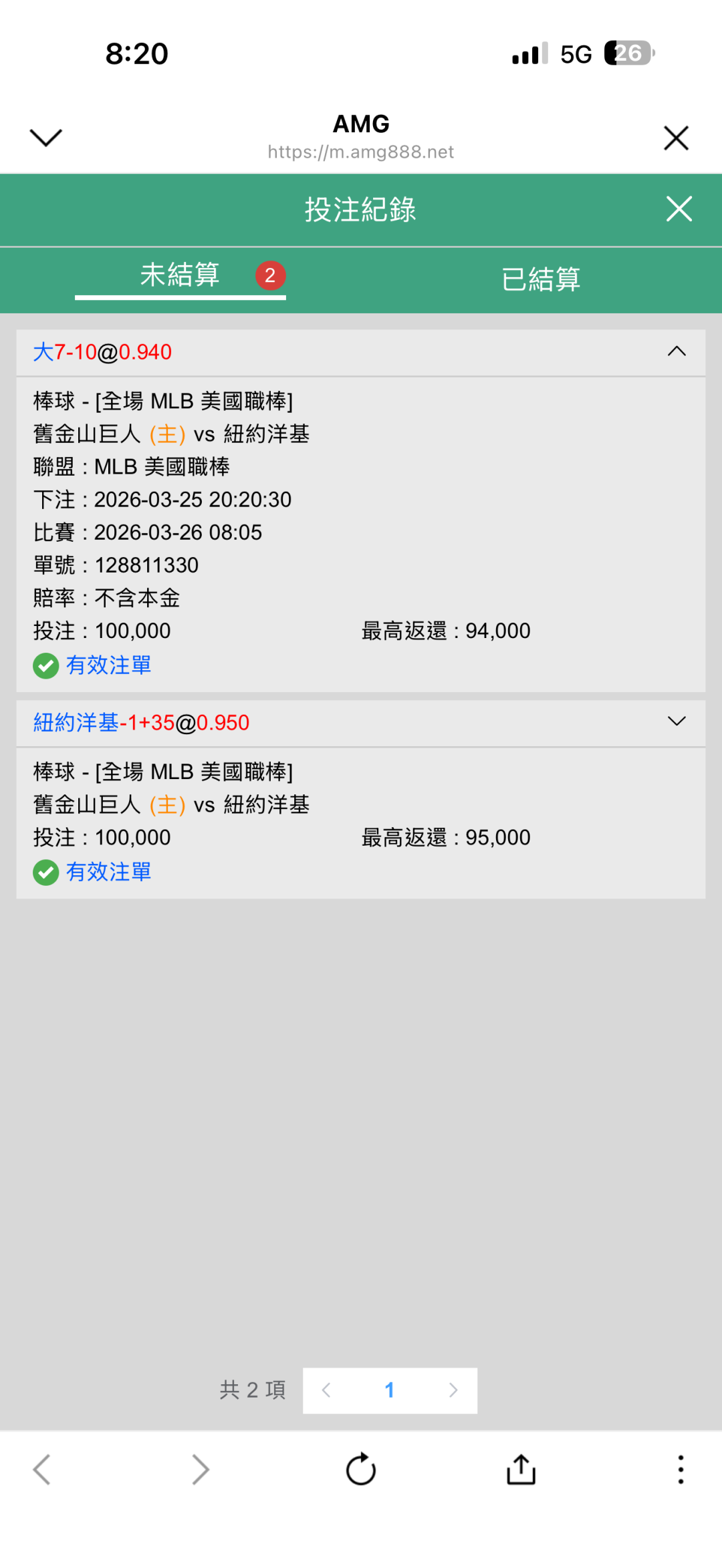Close the AMG browser window

[676, 138]
